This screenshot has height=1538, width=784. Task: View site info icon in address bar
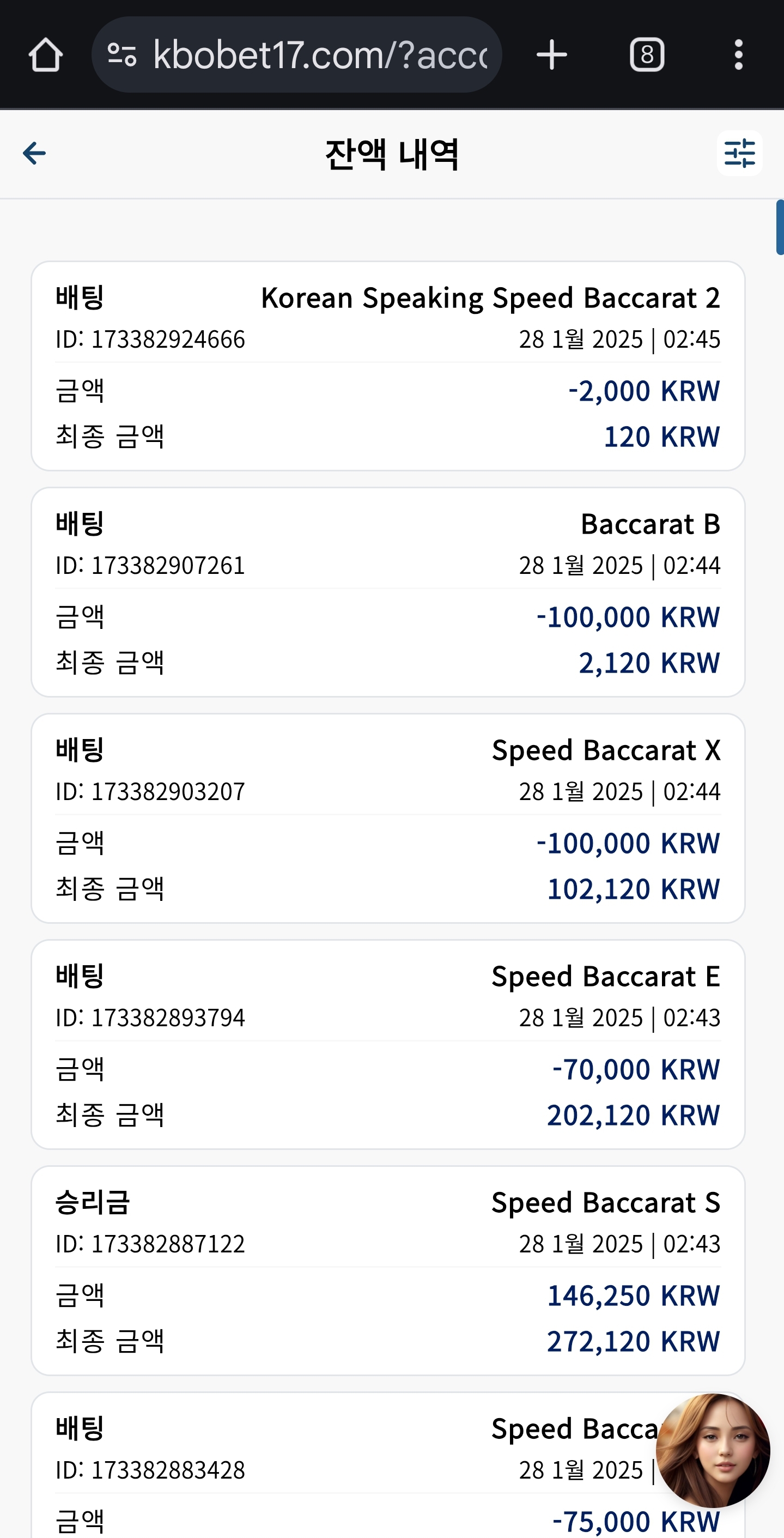tap(121, 55)
